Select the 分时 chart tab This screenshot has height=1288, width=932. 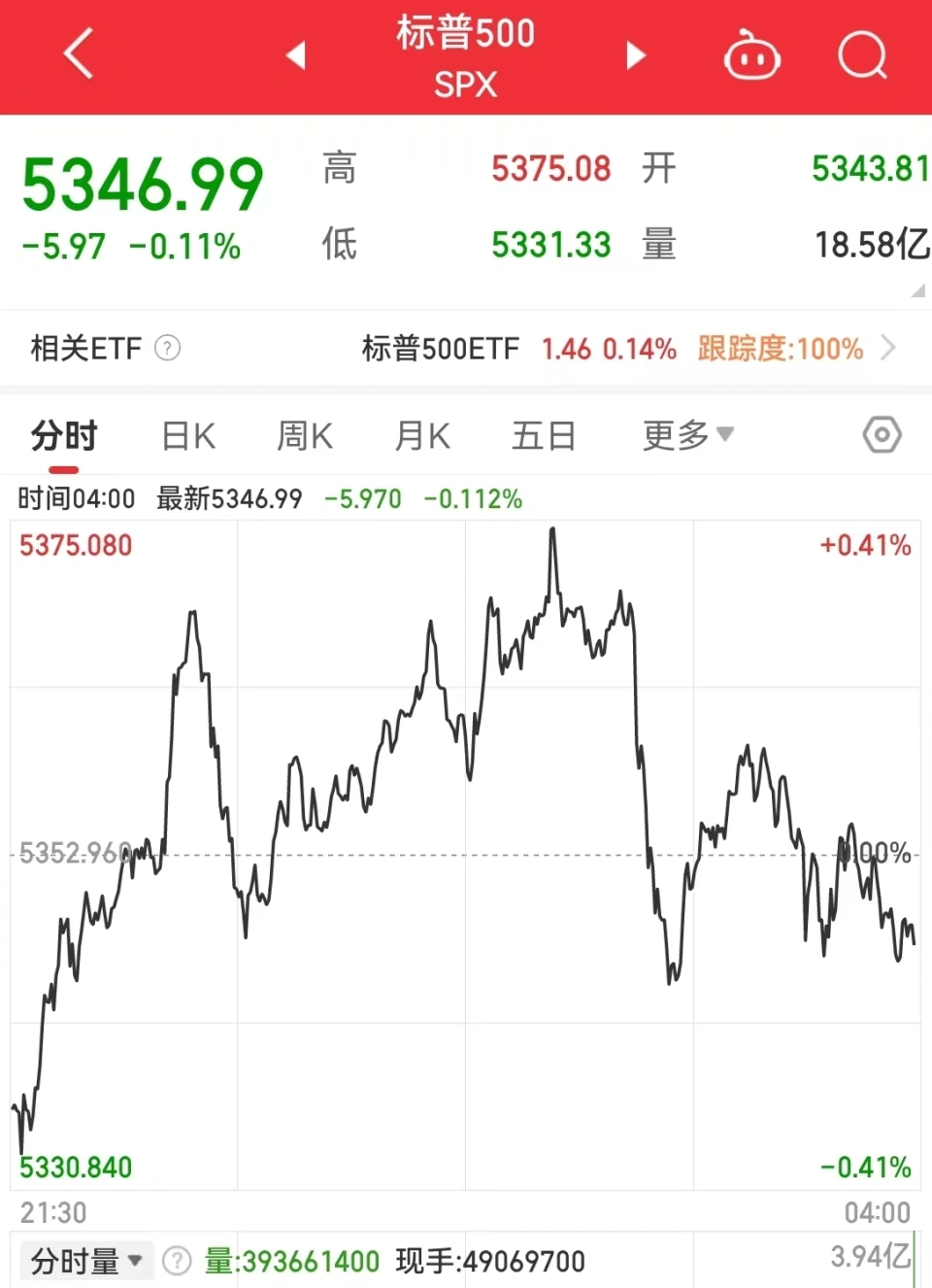point(64,436)
